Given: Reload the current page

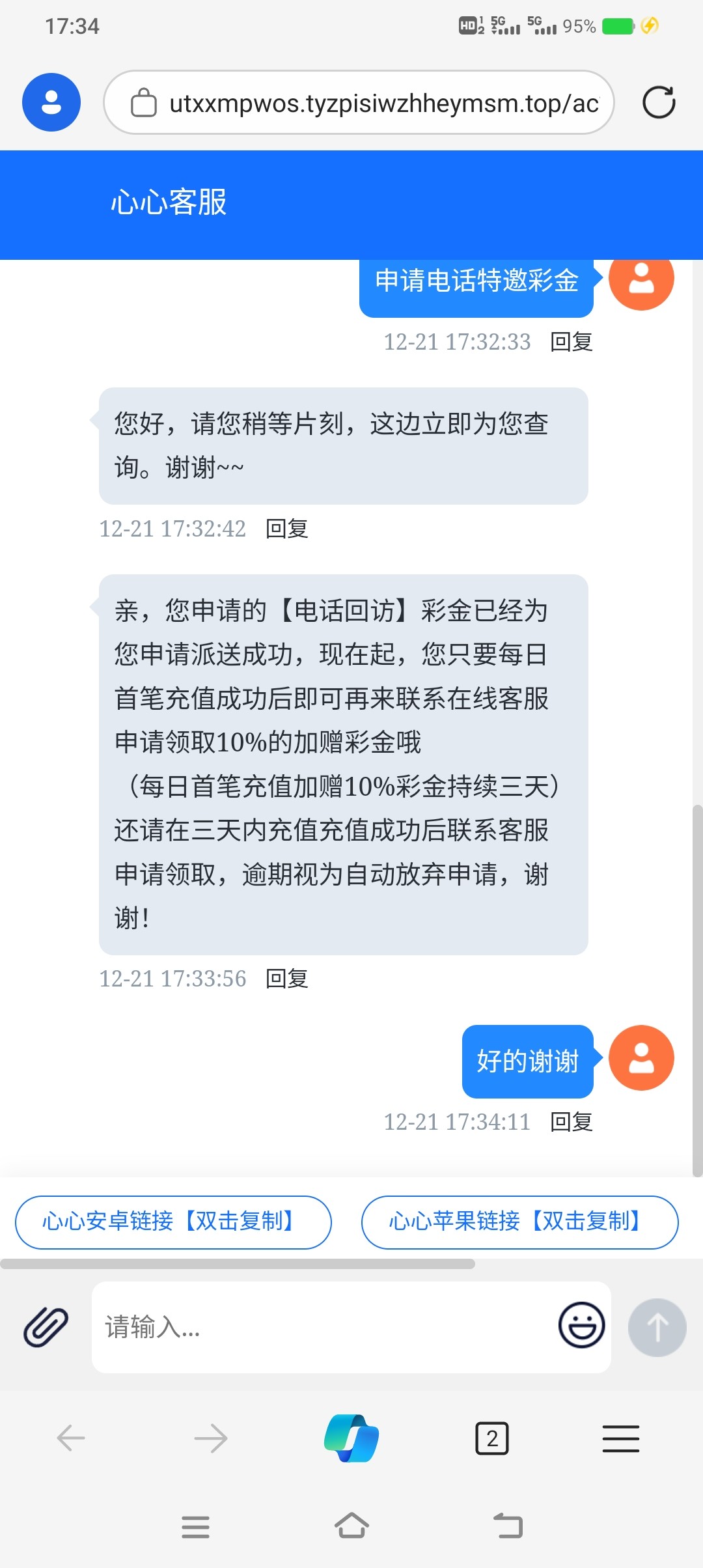Looking at the screenshot, I should 659,102.
